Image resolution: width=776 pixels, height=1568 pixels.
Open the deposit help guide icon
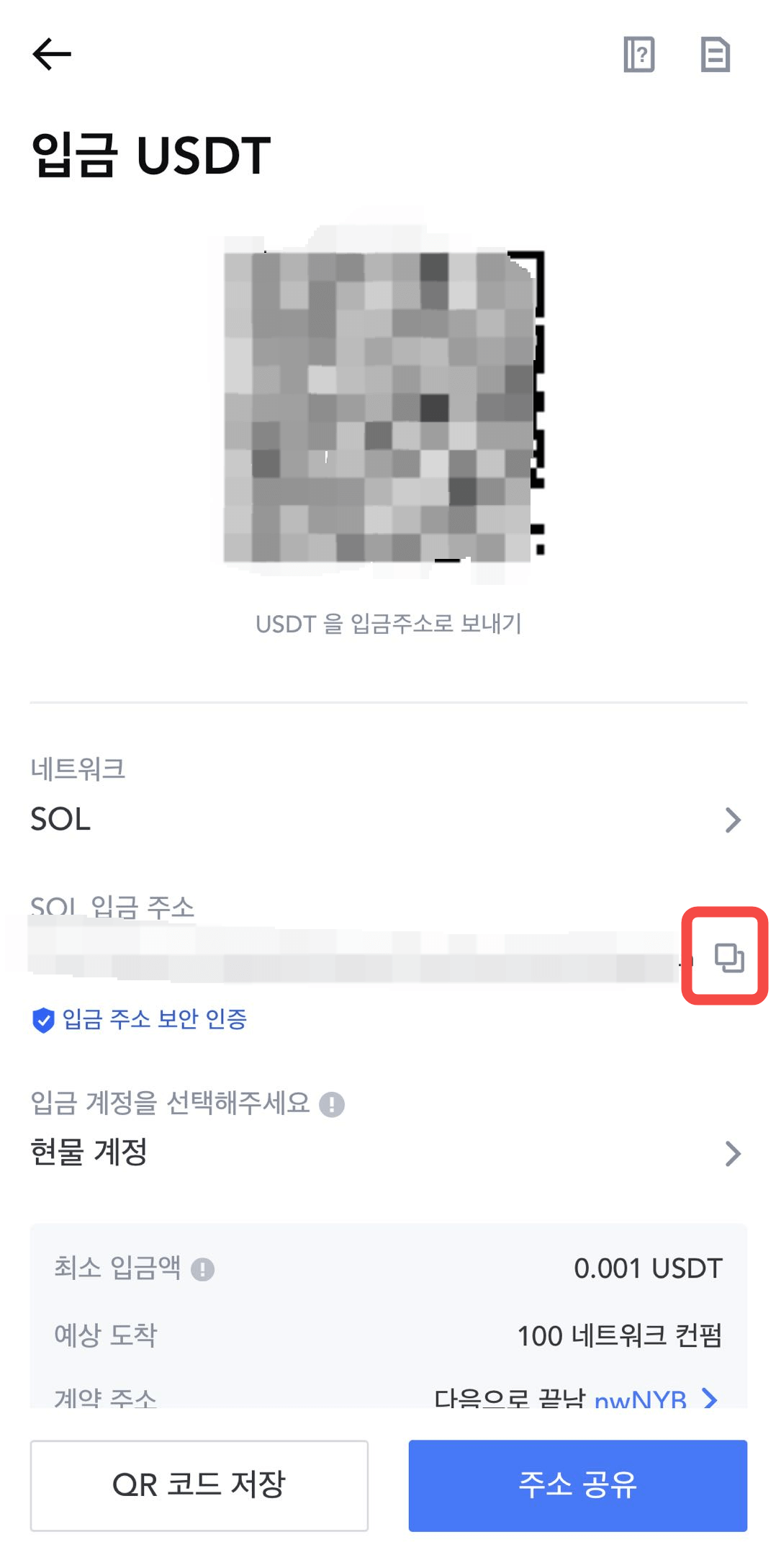click(x=639, y=55)
